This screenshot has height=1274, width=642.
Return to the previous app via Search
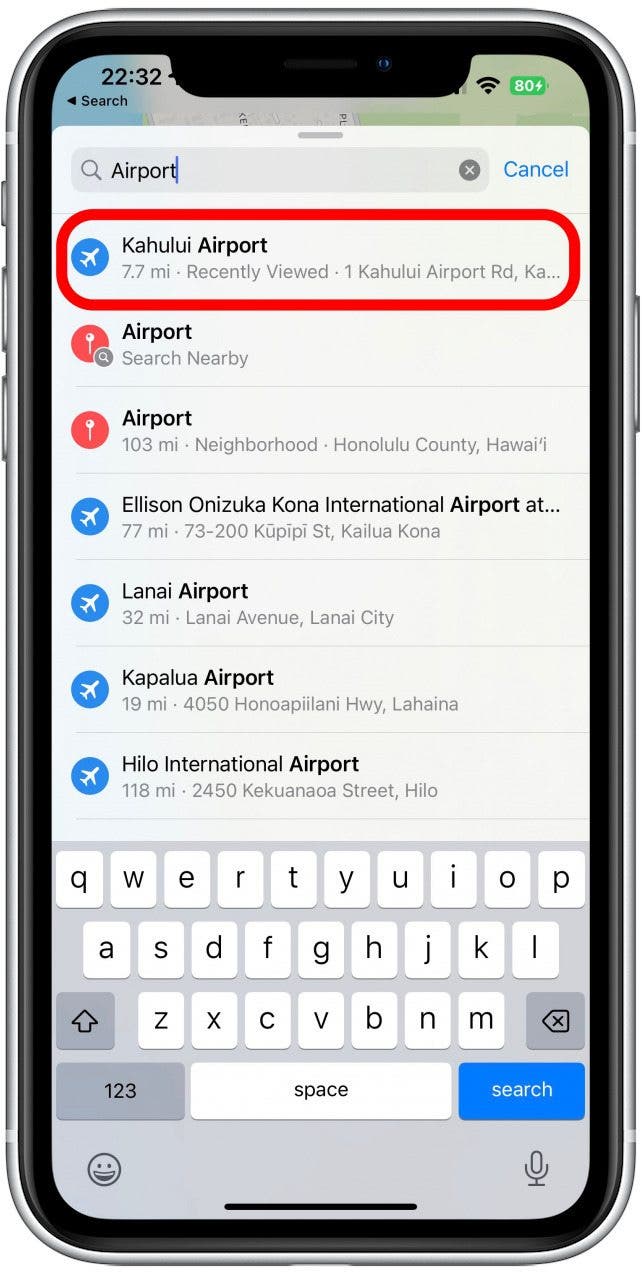[x=97, y=101]
